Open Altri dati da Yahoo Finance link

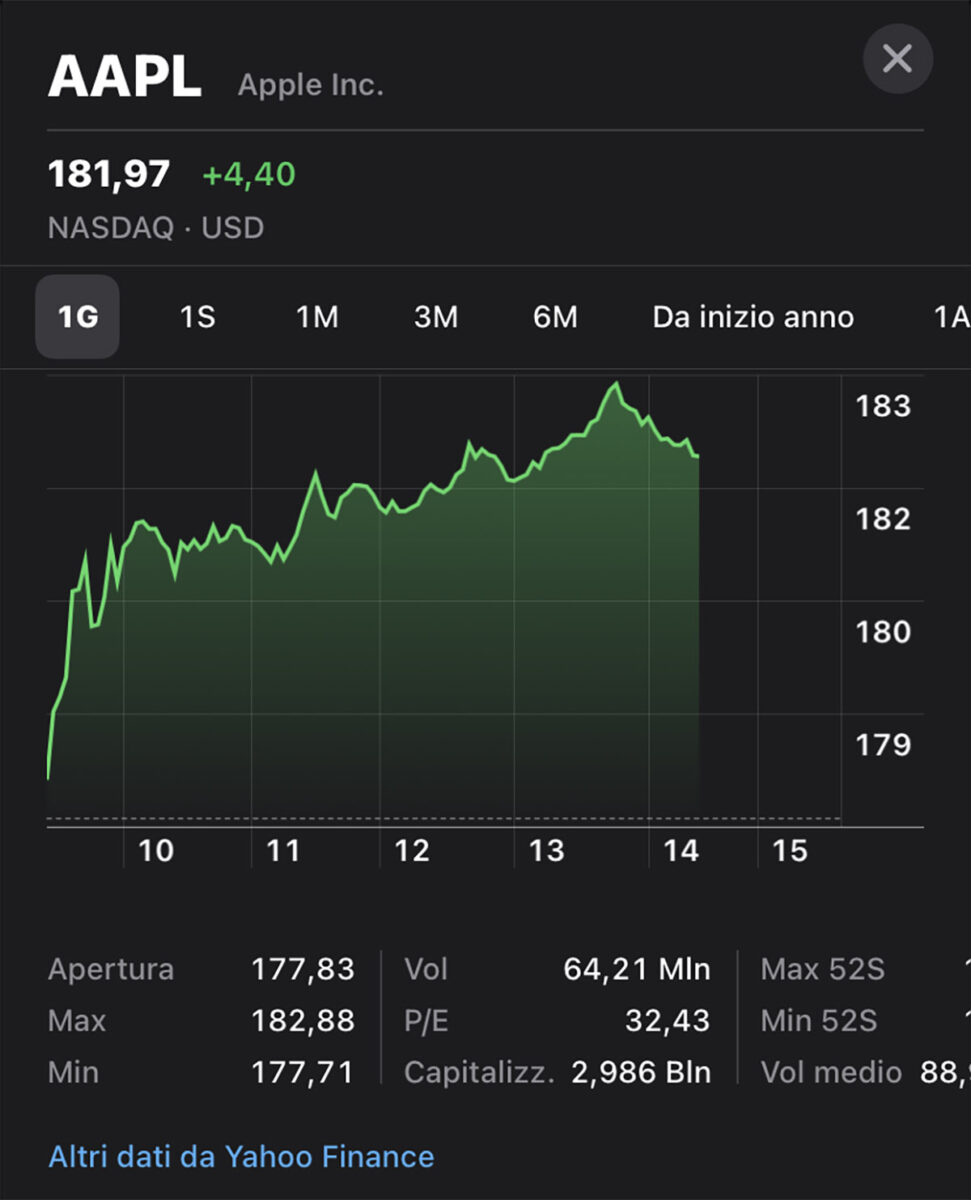[241, 1157]
